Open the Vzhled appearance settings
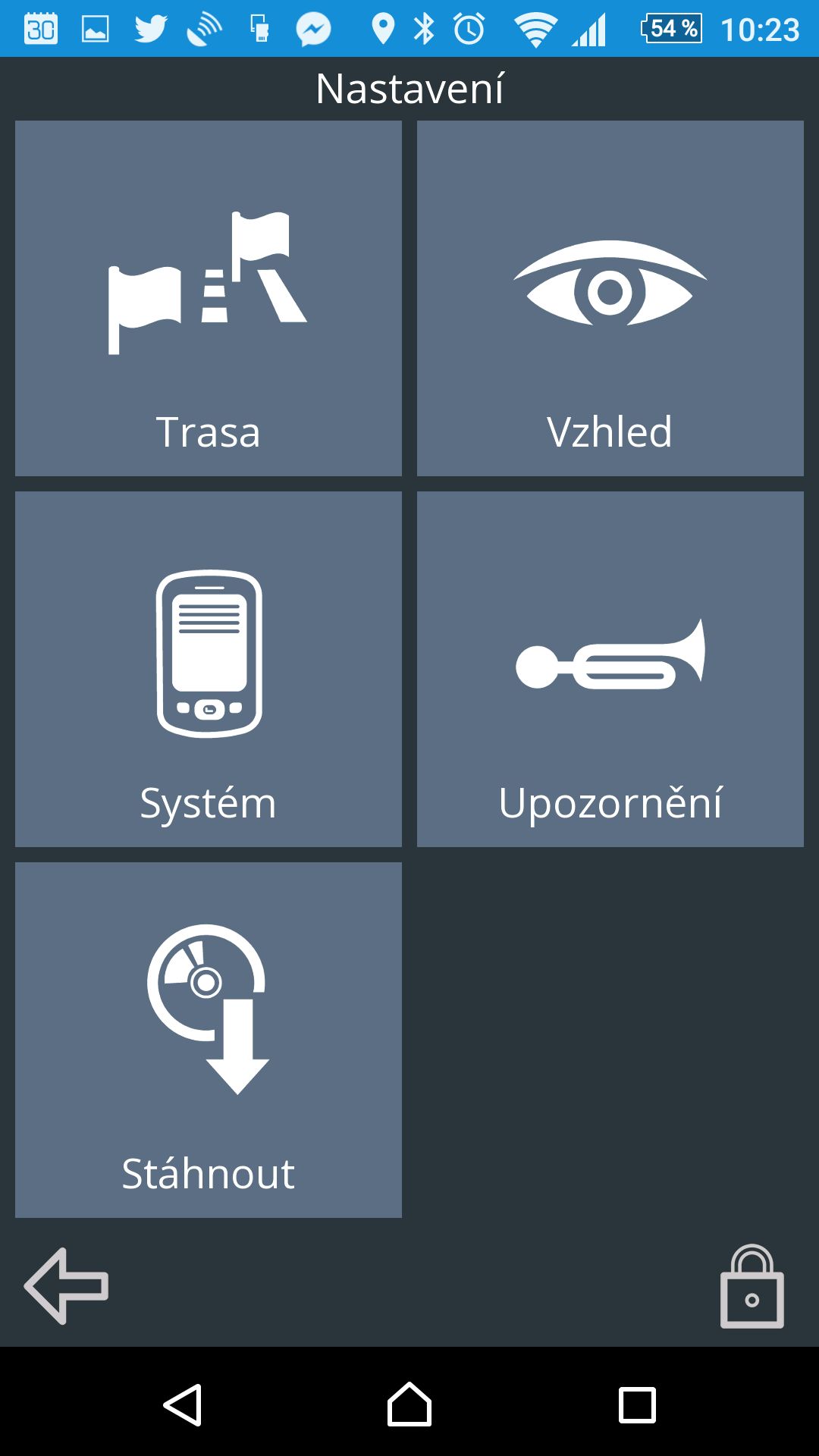819x1456 pixels. pyautogui.click(x=610, y=298)
